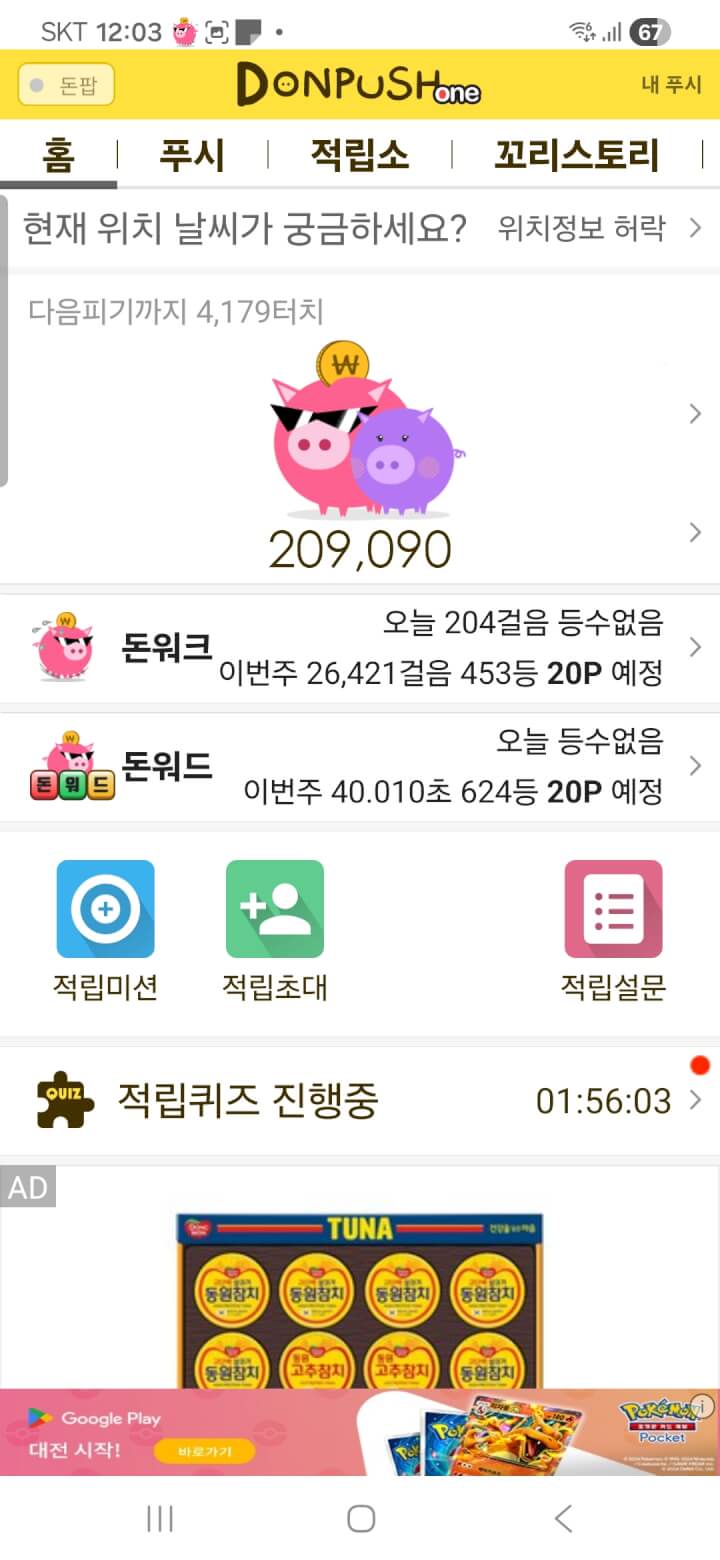Image resolution: width=720 pixels, height=1560 pixels.
Task: Switch to the 푸시 tab
Action: coord(192,156)
